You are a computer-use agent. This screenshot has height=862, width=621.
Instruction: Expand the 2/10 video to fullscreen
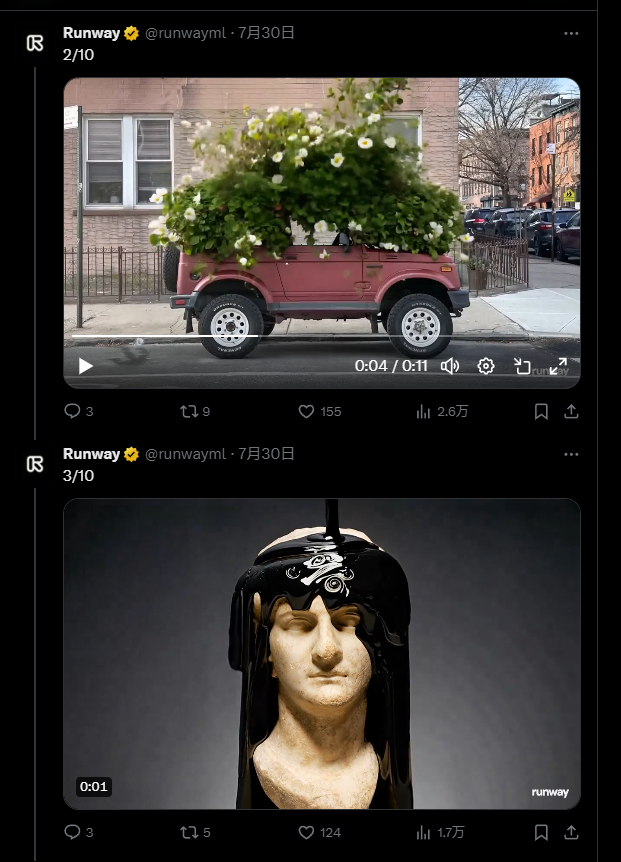(x=558, y=366)
